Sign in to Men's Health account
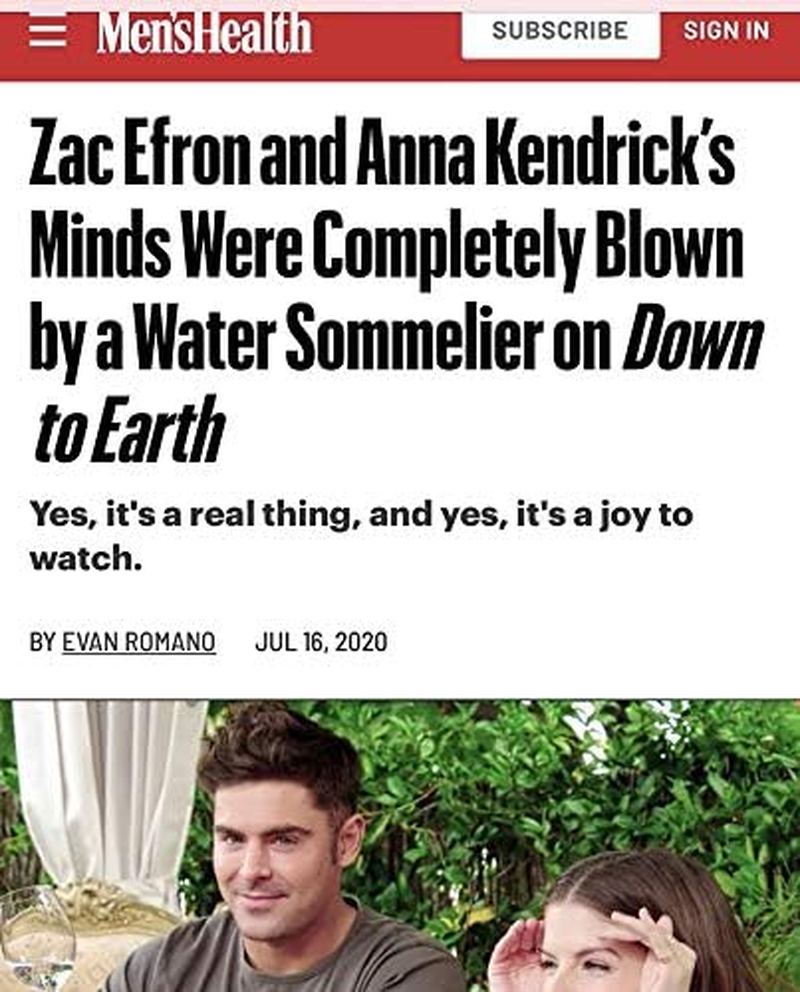Screen dimensions: 800x992 tap(727, 32)
